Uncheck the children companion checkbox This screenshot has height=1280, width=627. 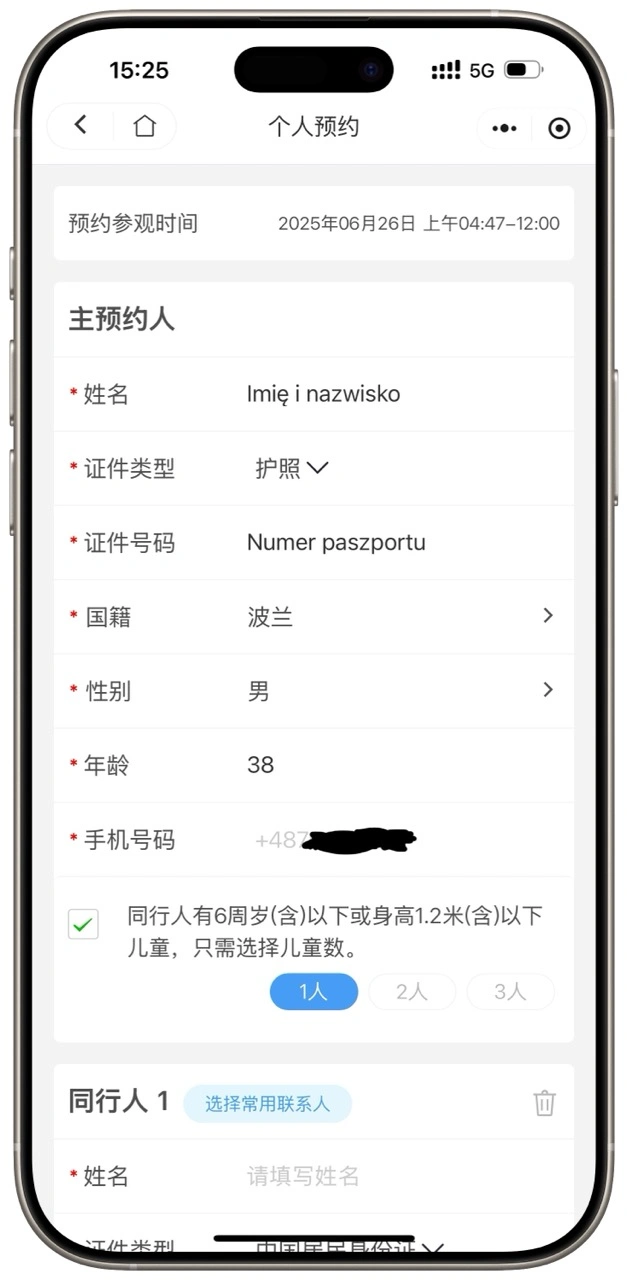tap(83, 924)
